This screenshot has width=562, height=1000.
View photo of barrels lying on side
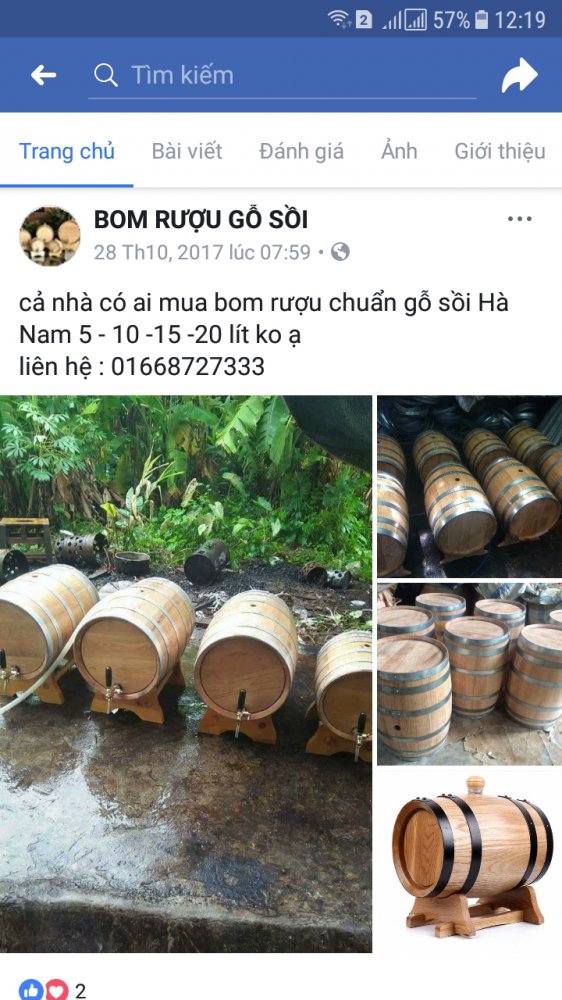tap(470, 486)
